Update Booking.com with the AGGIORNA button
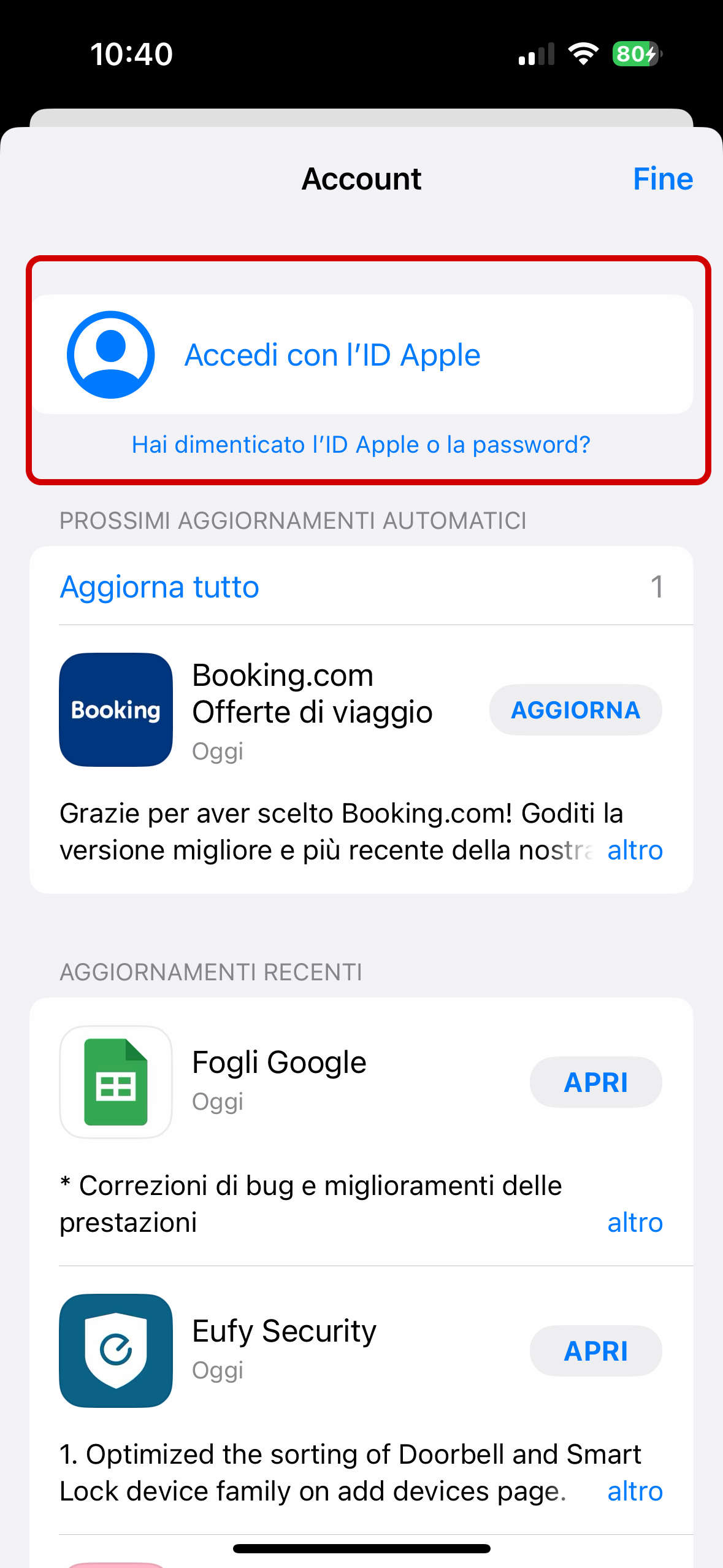723x1568 pixels. (575, 710)
